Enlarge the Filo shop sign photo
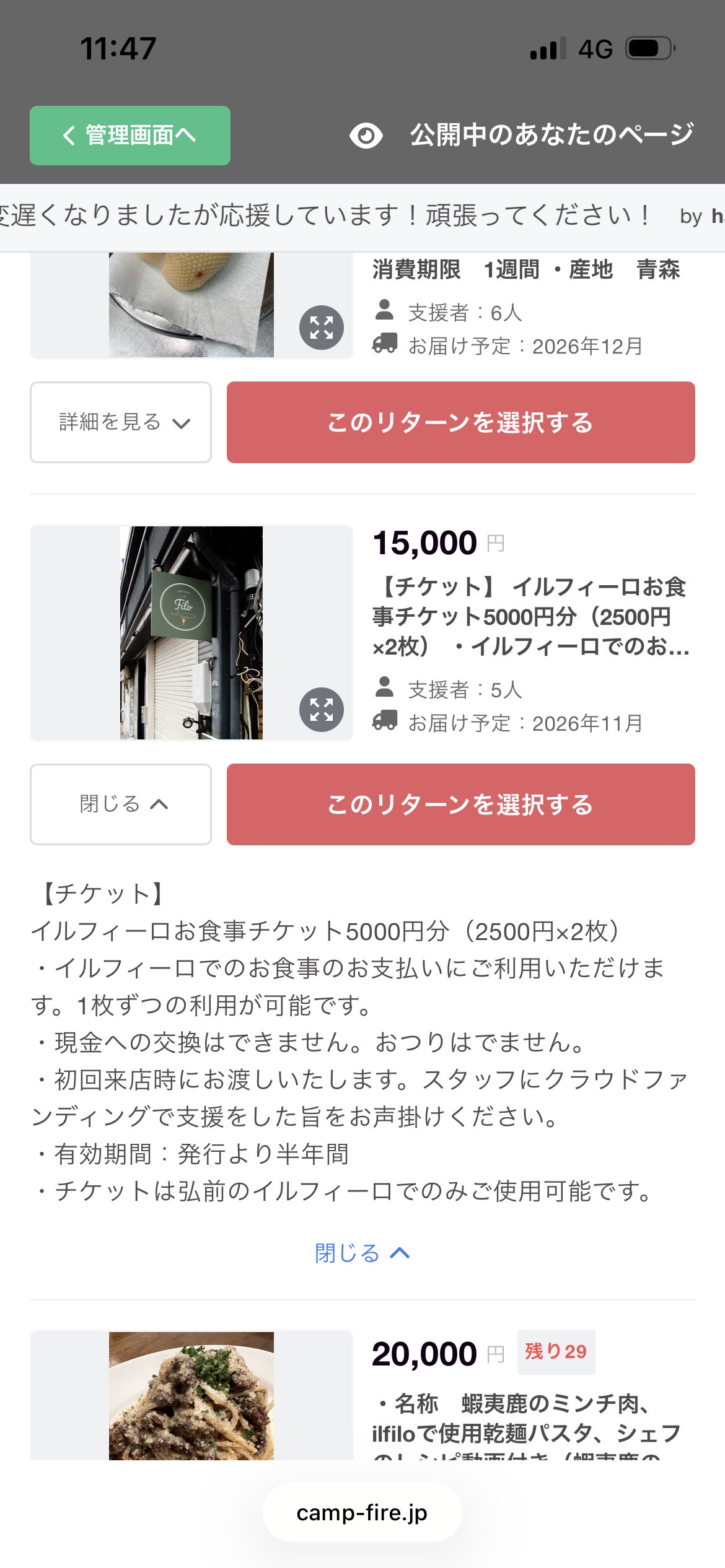 click(322, 710)
